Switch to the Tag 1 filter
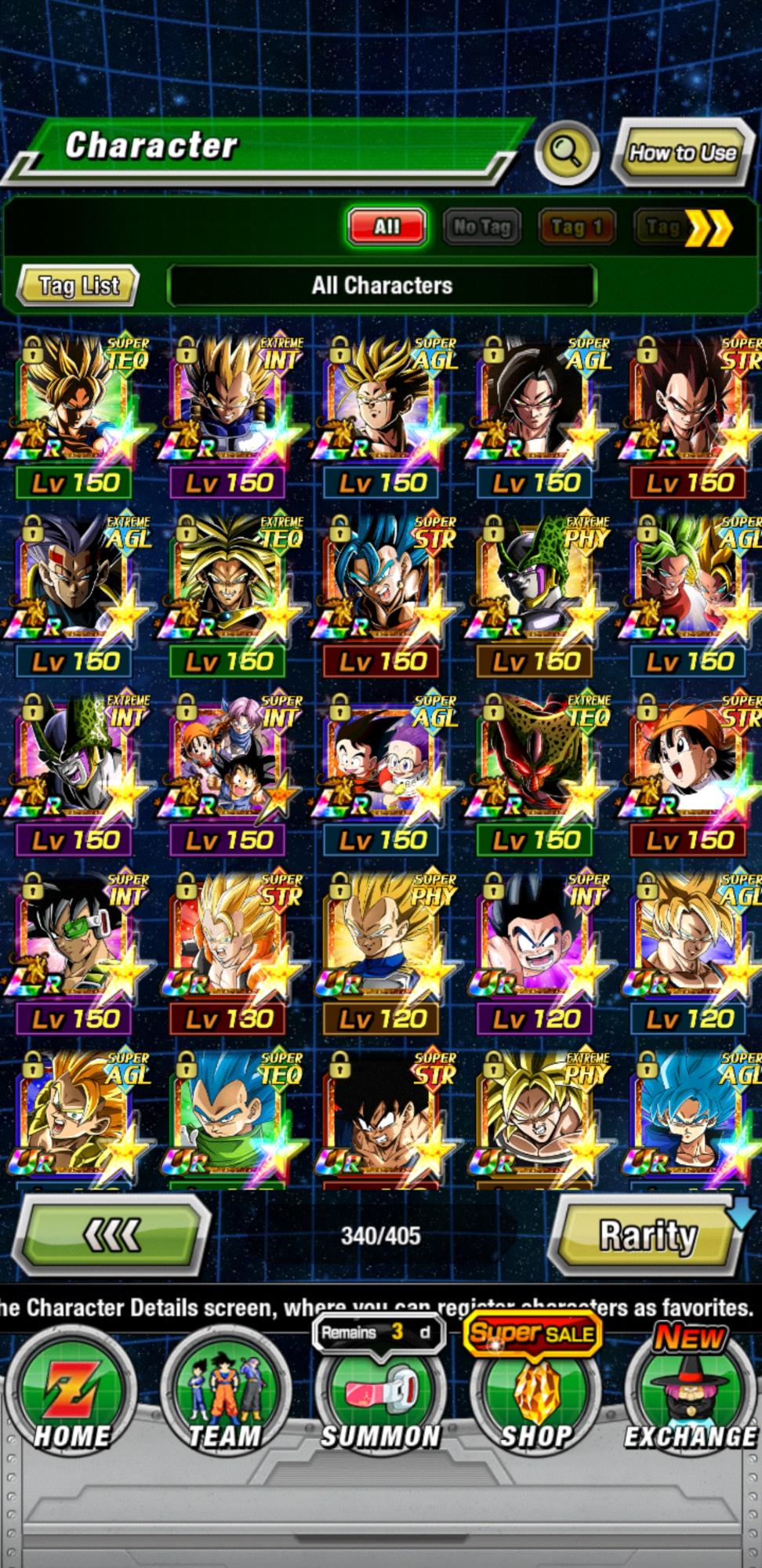Image resolution: width=762 pixels, height=1568 pixels. click(576, 227)
